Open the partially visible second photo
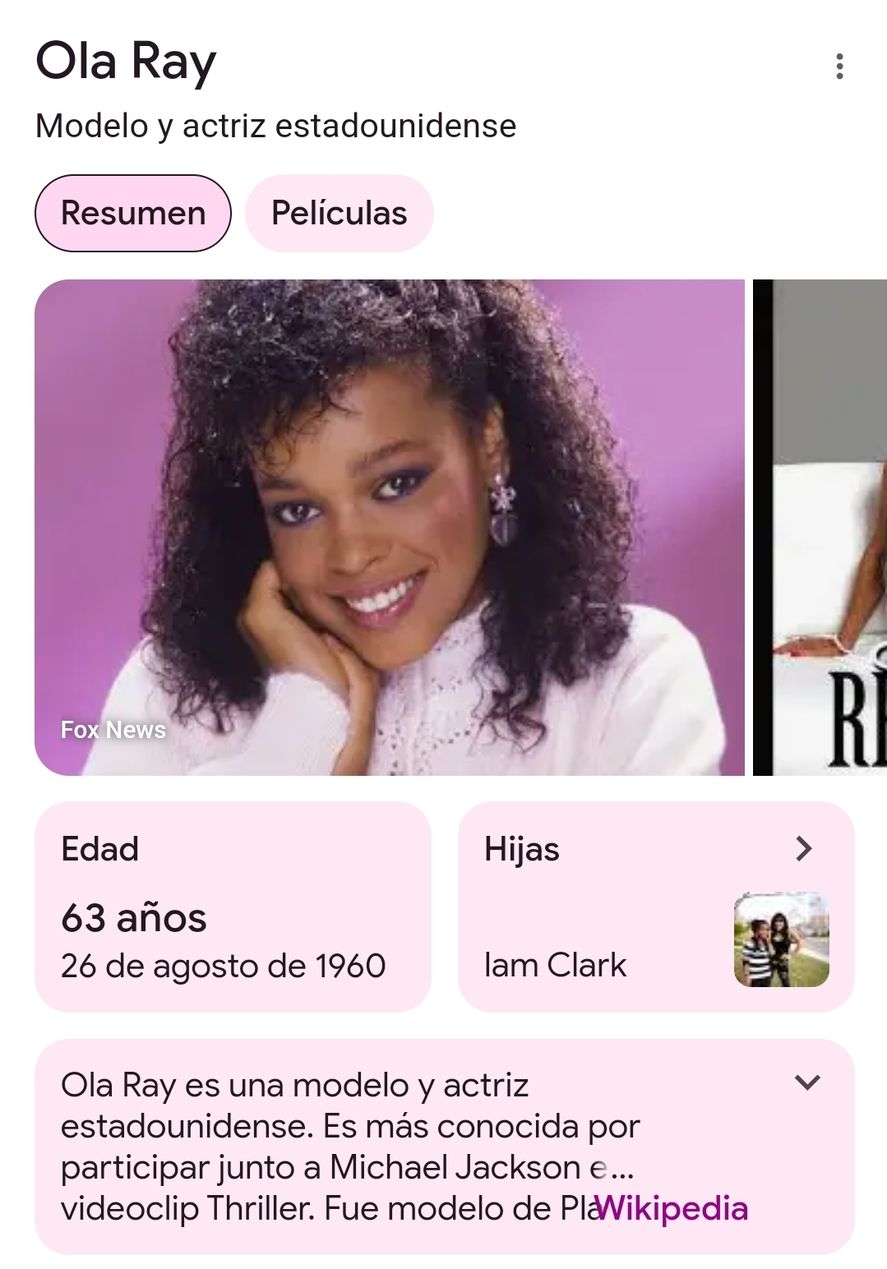 coord(822,527)
